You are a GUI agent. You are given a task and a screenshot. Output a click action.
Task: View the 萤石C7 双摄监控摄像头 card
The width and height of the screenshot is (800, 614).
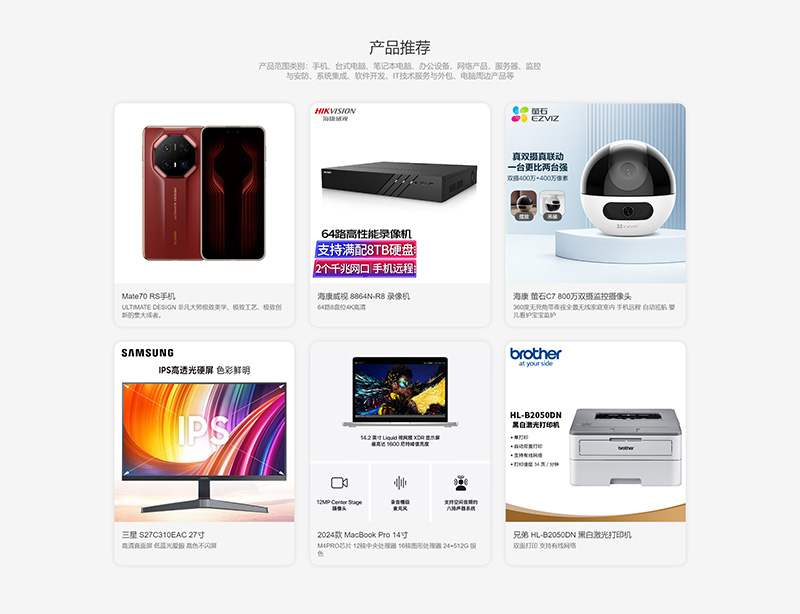596,214
